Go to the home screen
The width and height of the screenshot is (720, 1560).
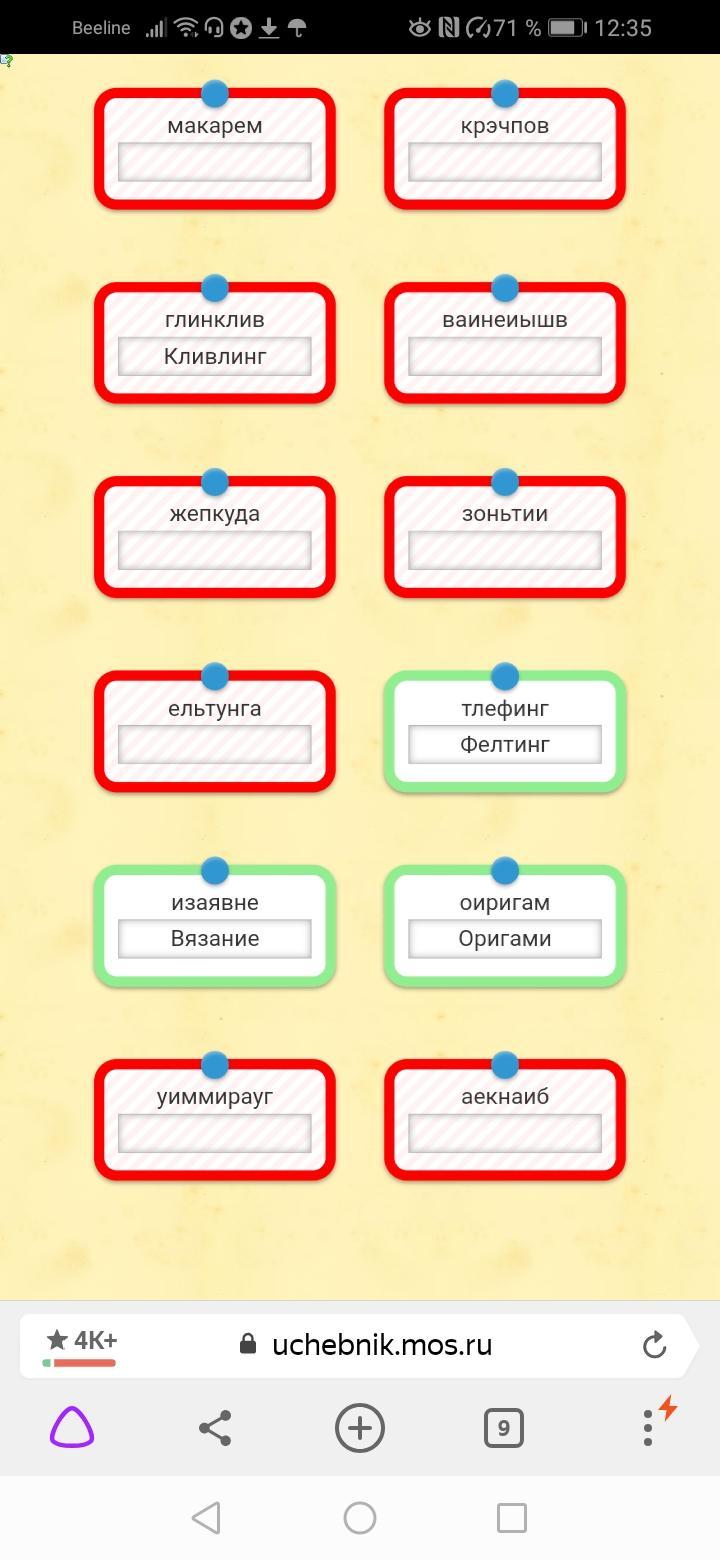360,1518
